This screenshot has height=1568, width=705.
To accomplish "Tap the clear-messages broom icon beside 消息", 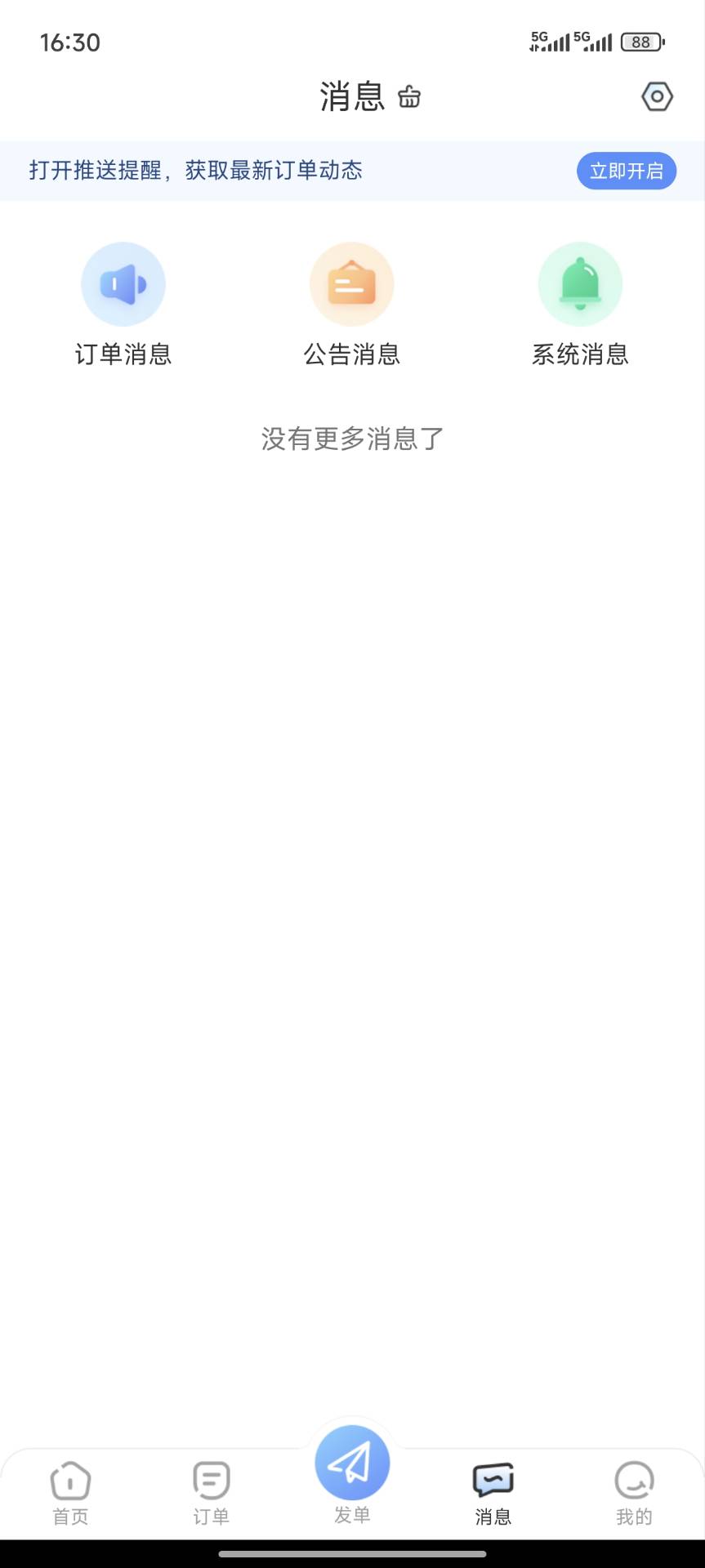I will (409, 97).
